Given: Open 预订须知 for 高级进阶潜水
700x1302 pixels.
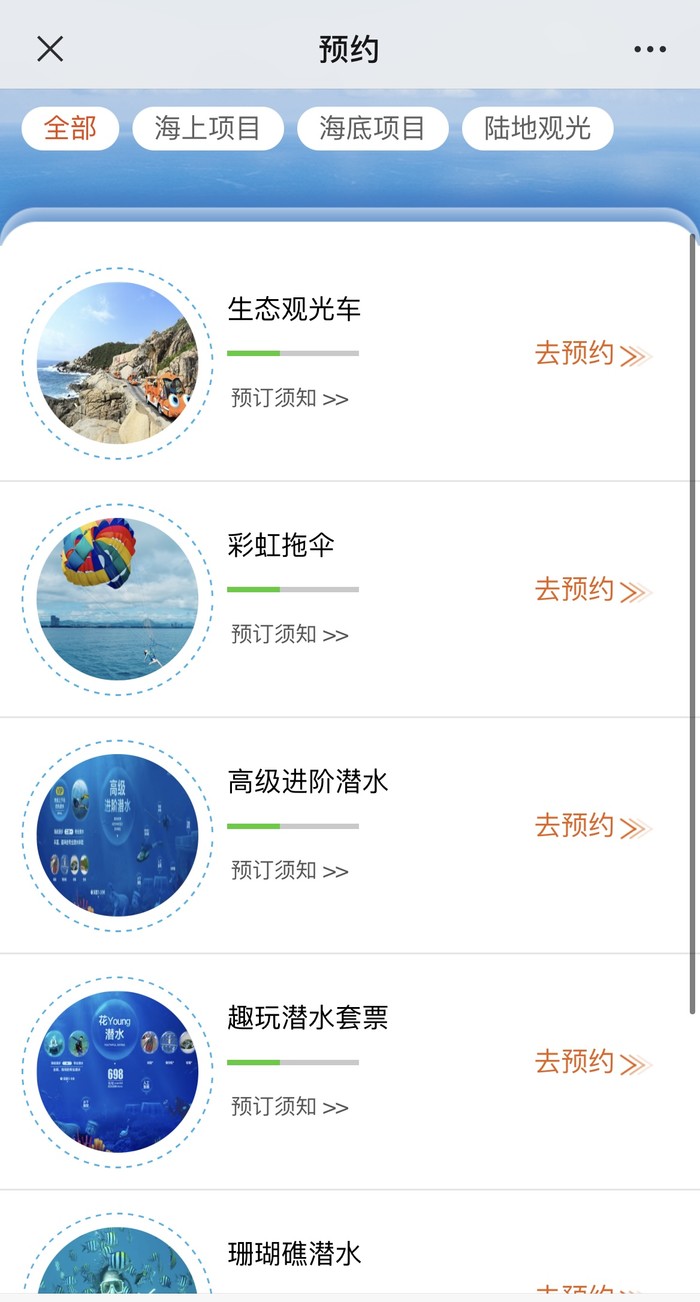Looking at the screenshot, I should pos(289,870).
